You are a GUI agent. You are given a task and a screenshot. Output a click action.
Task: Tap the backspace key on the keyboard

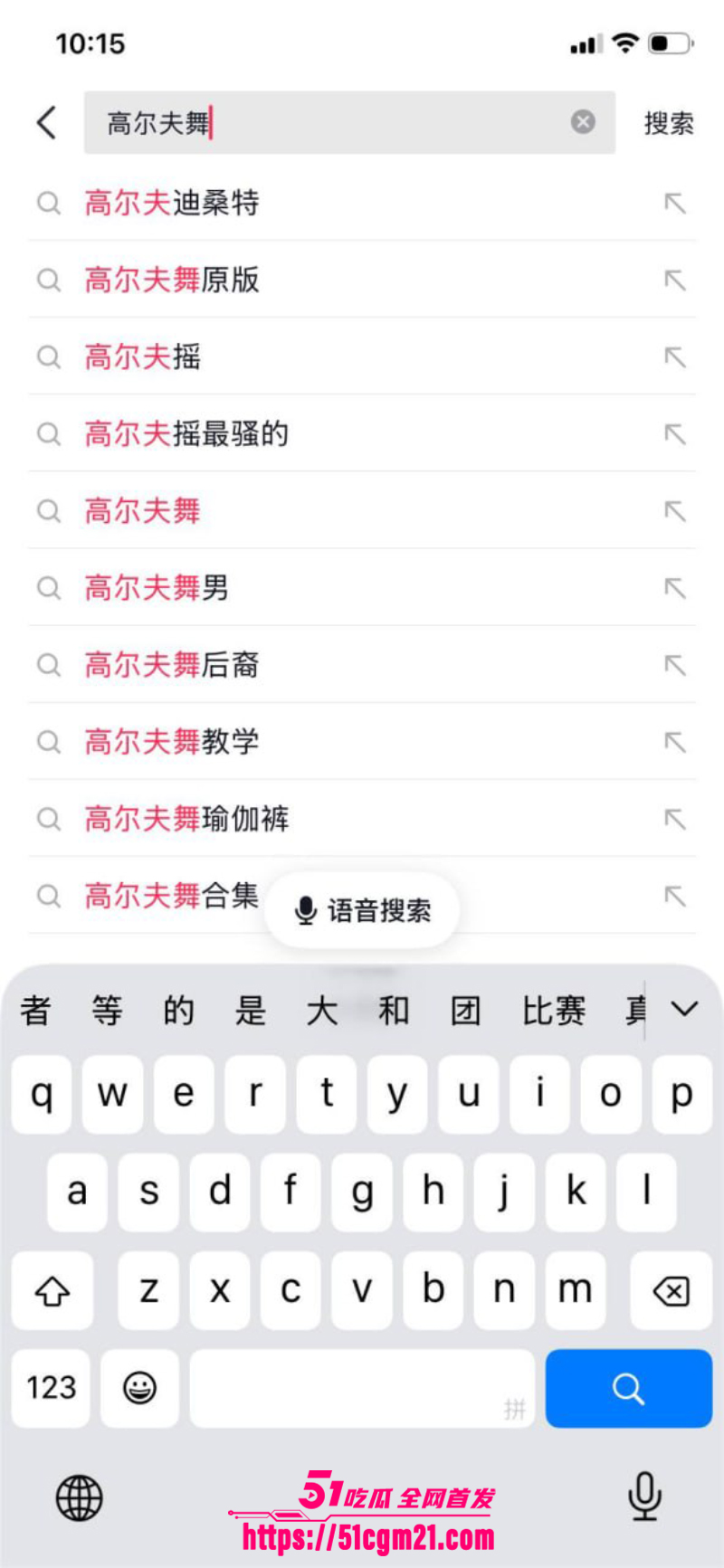(x=670, y=1291)
